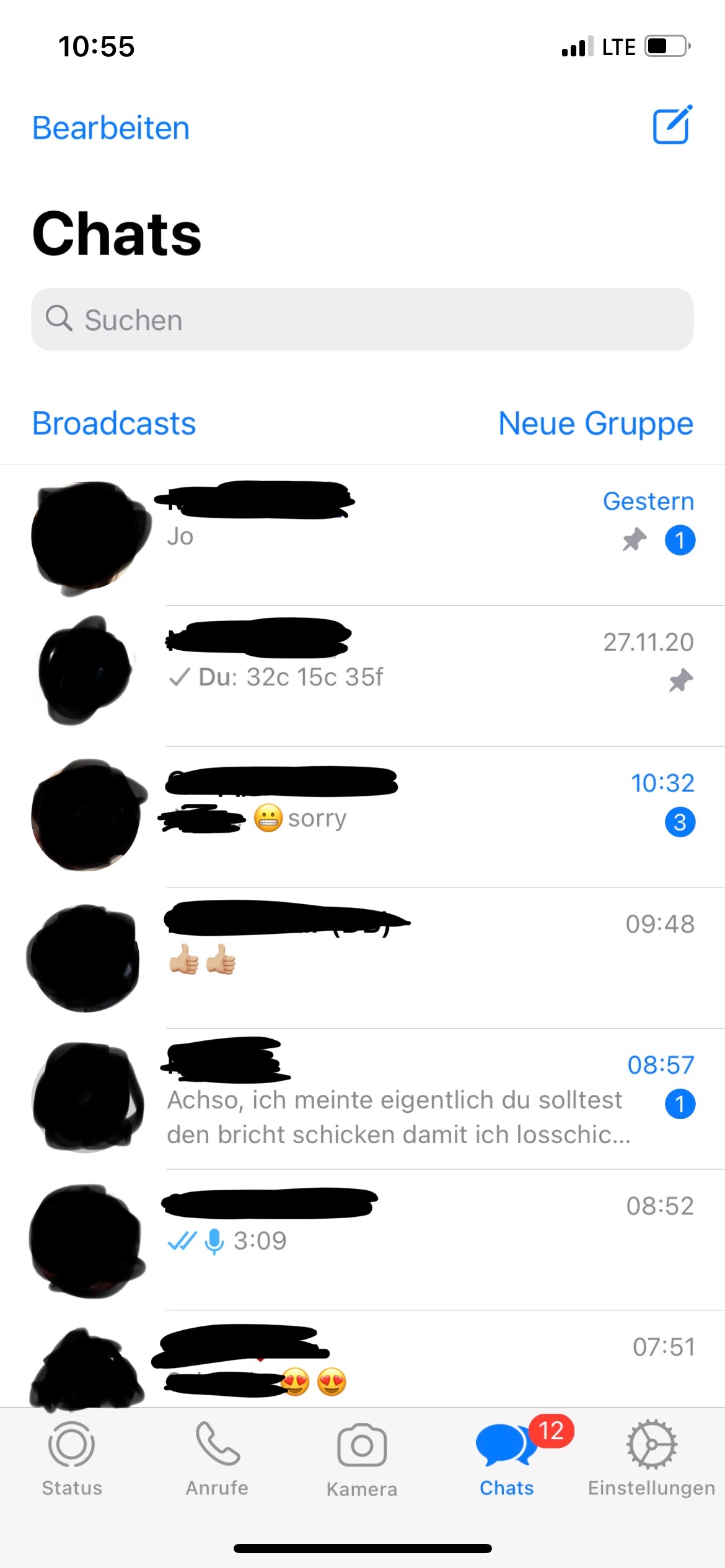Switch to the Status tab
The width and height of the screenshot is (725, 1568).
(x=72, y=1459)
